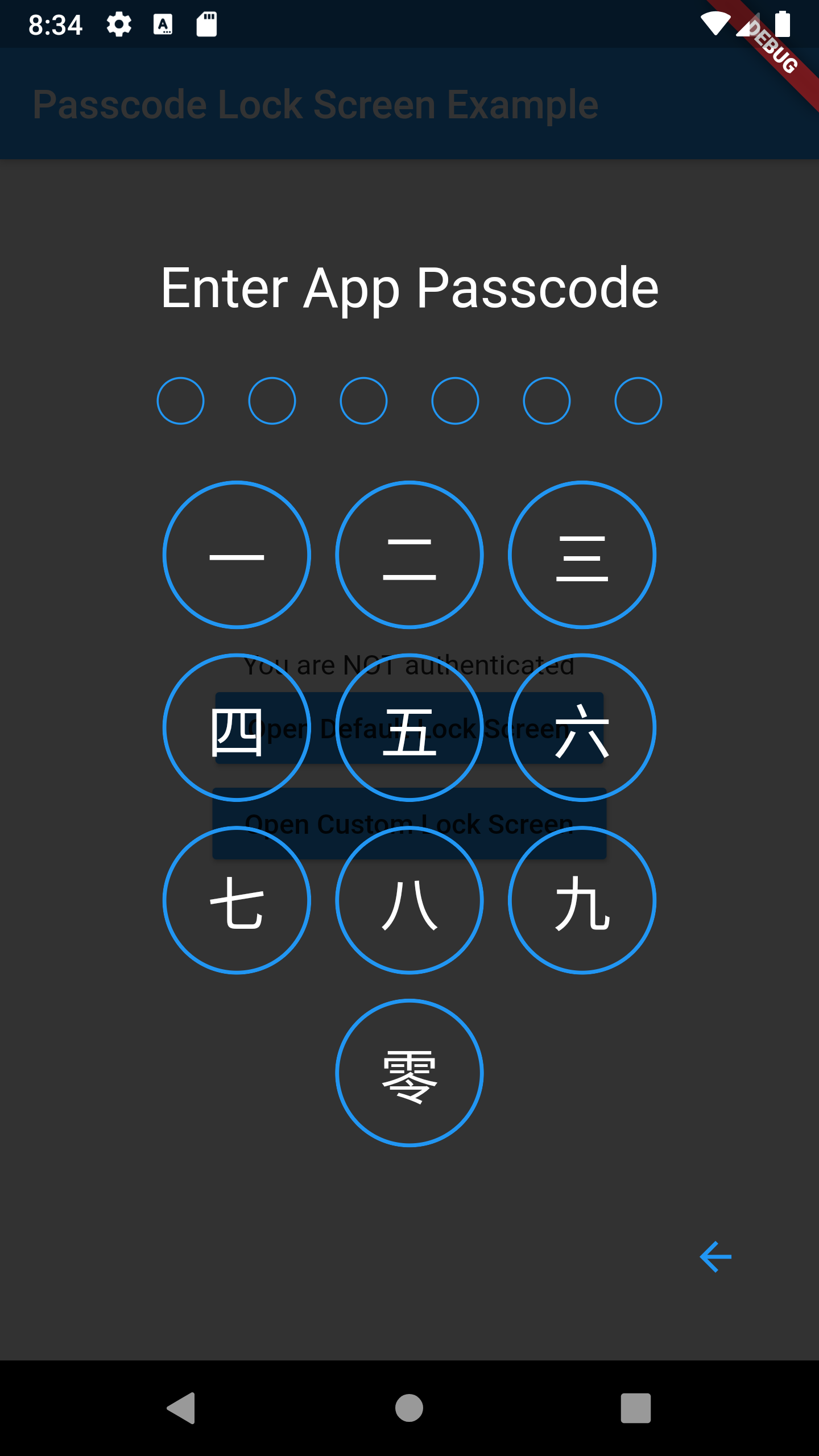Select the 六 (six) key

tap(582, 727)
